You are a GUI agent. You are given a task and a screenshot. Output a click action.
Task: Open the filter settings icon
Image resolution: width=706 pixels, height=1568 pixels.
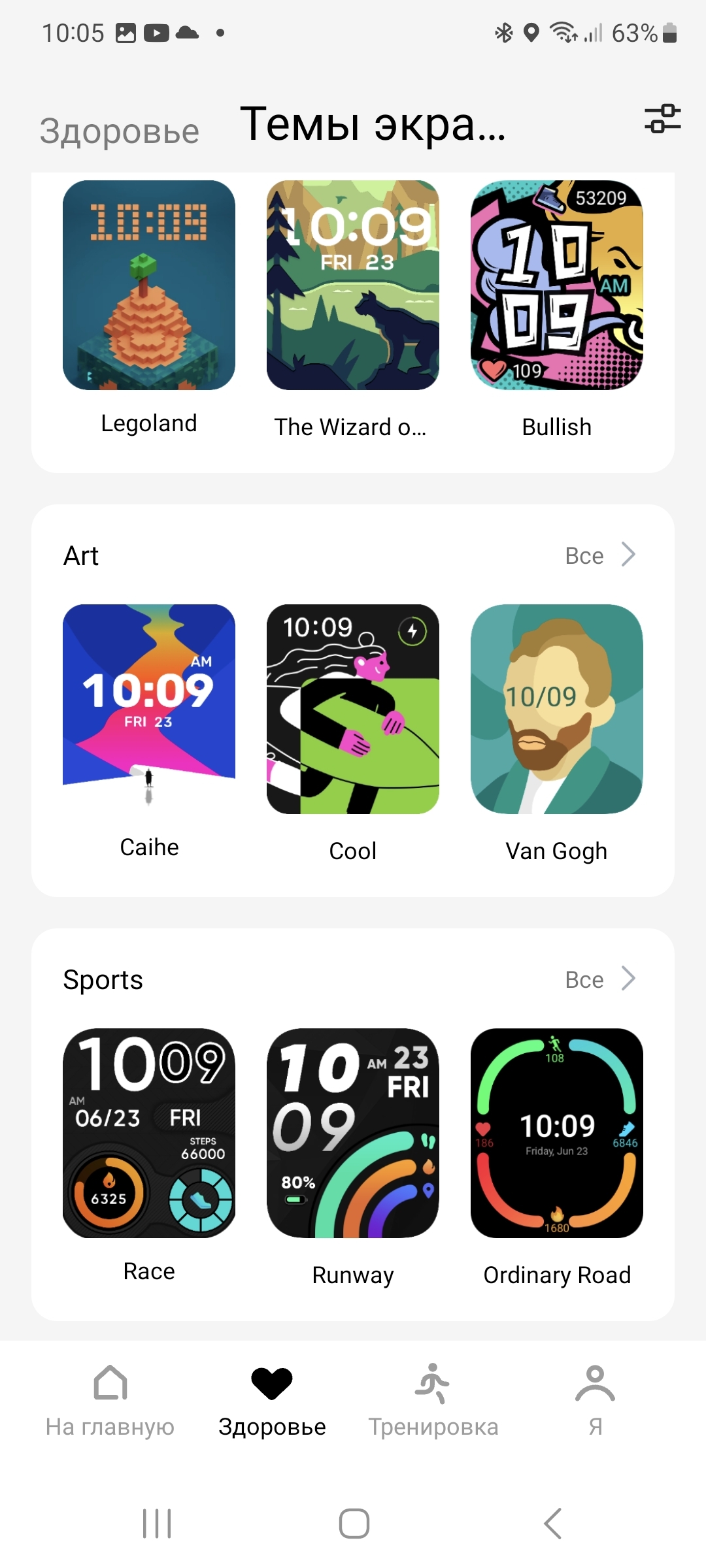point(662,119)
